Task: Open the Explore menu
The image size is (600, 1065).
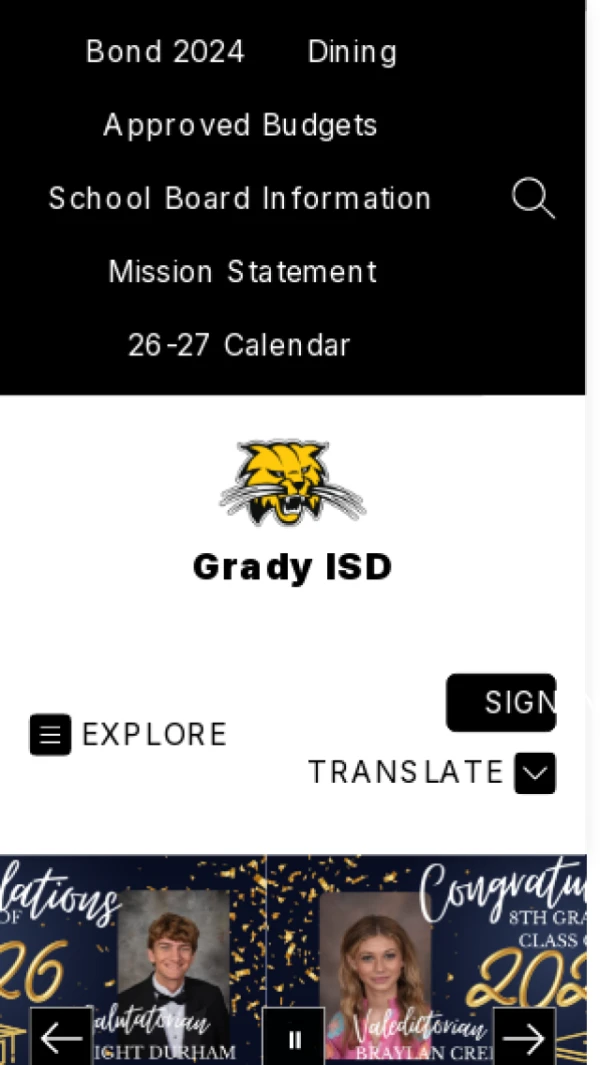Action: click(128, 734)
